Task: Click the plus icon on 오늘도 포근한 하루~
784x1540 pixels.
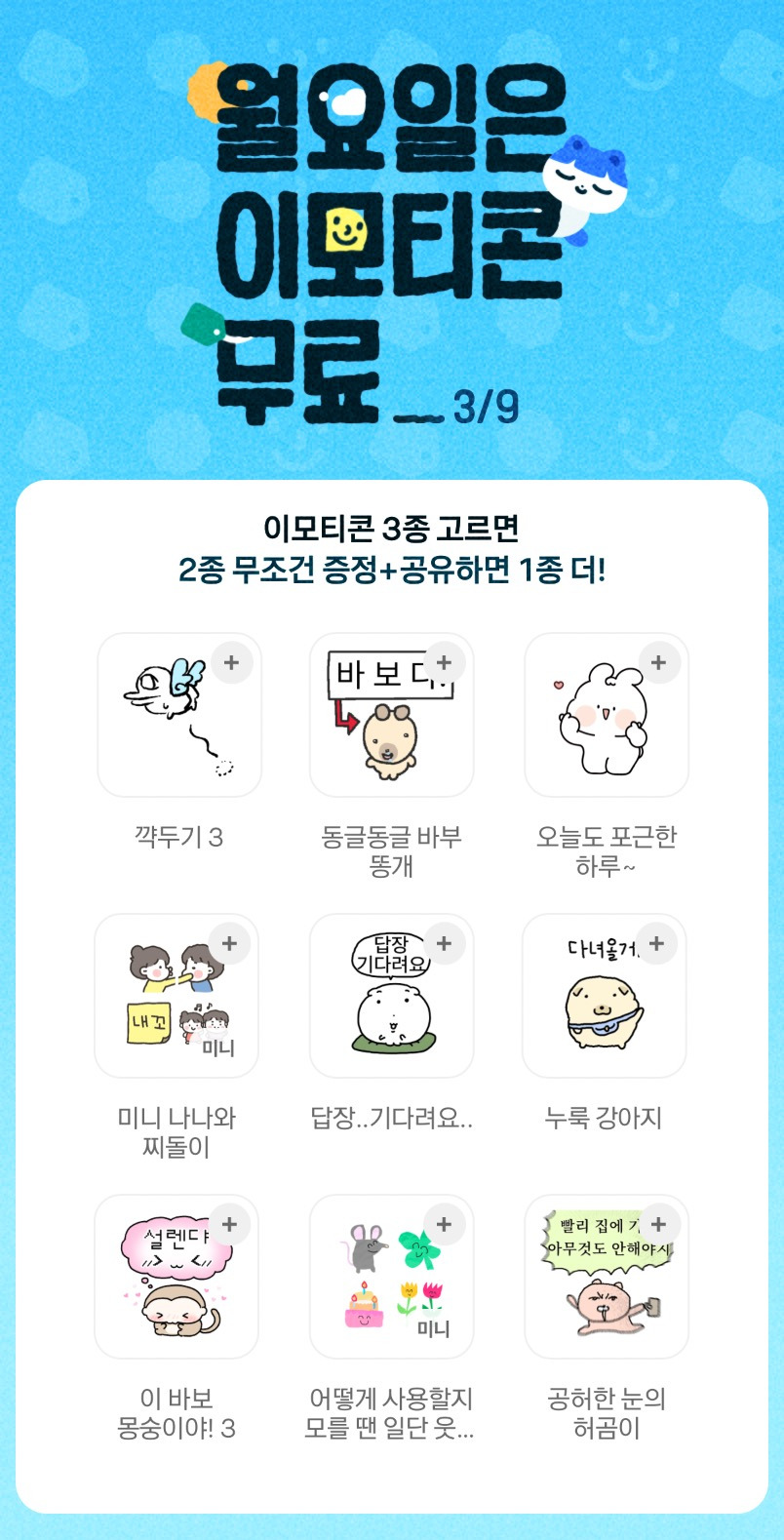Action: tap(660, 661)
